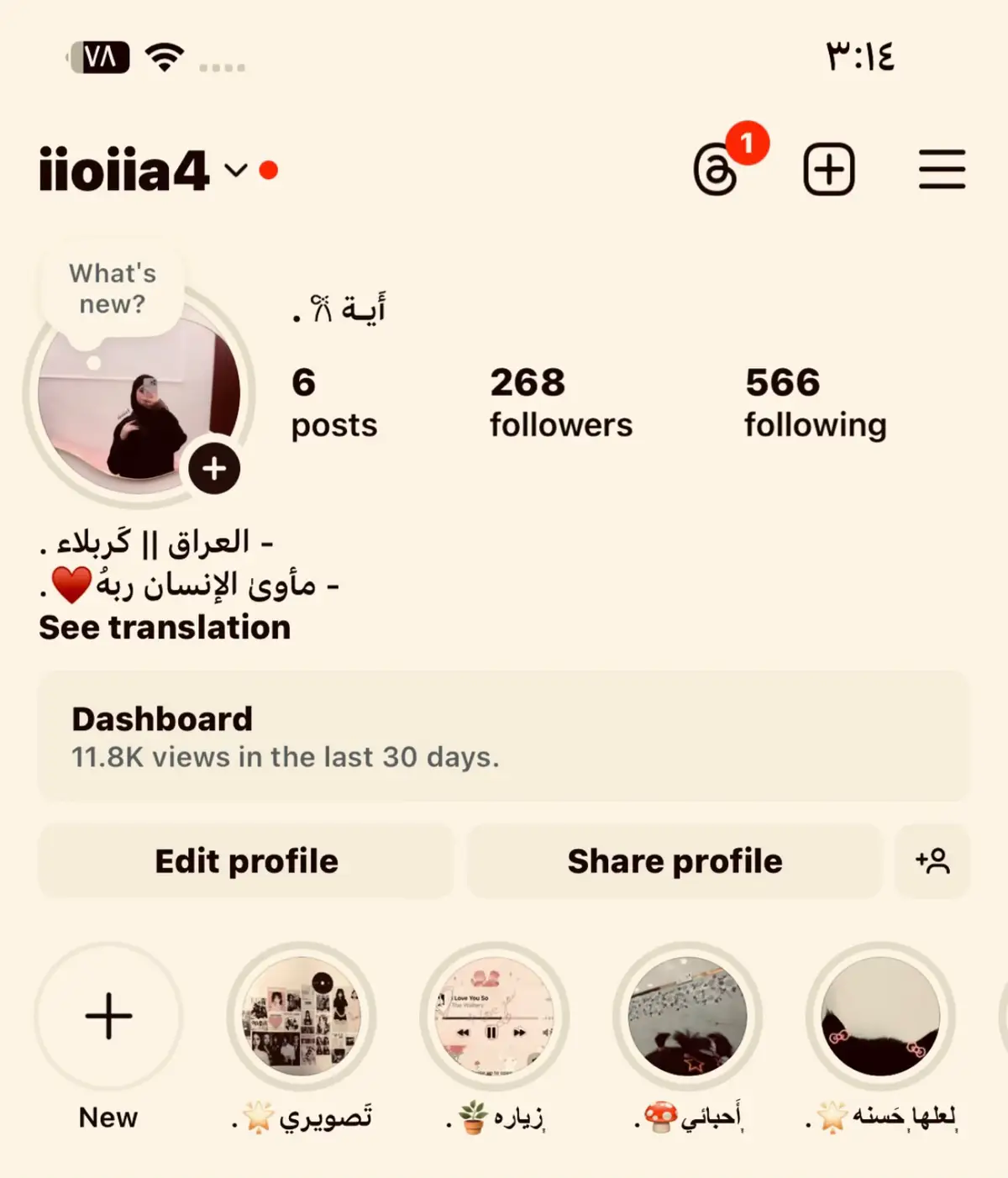The width and height of the screenshot is (1008, 1178).
Task: Add a new highlight with the New plus circle
Action: coord(108,1017)
